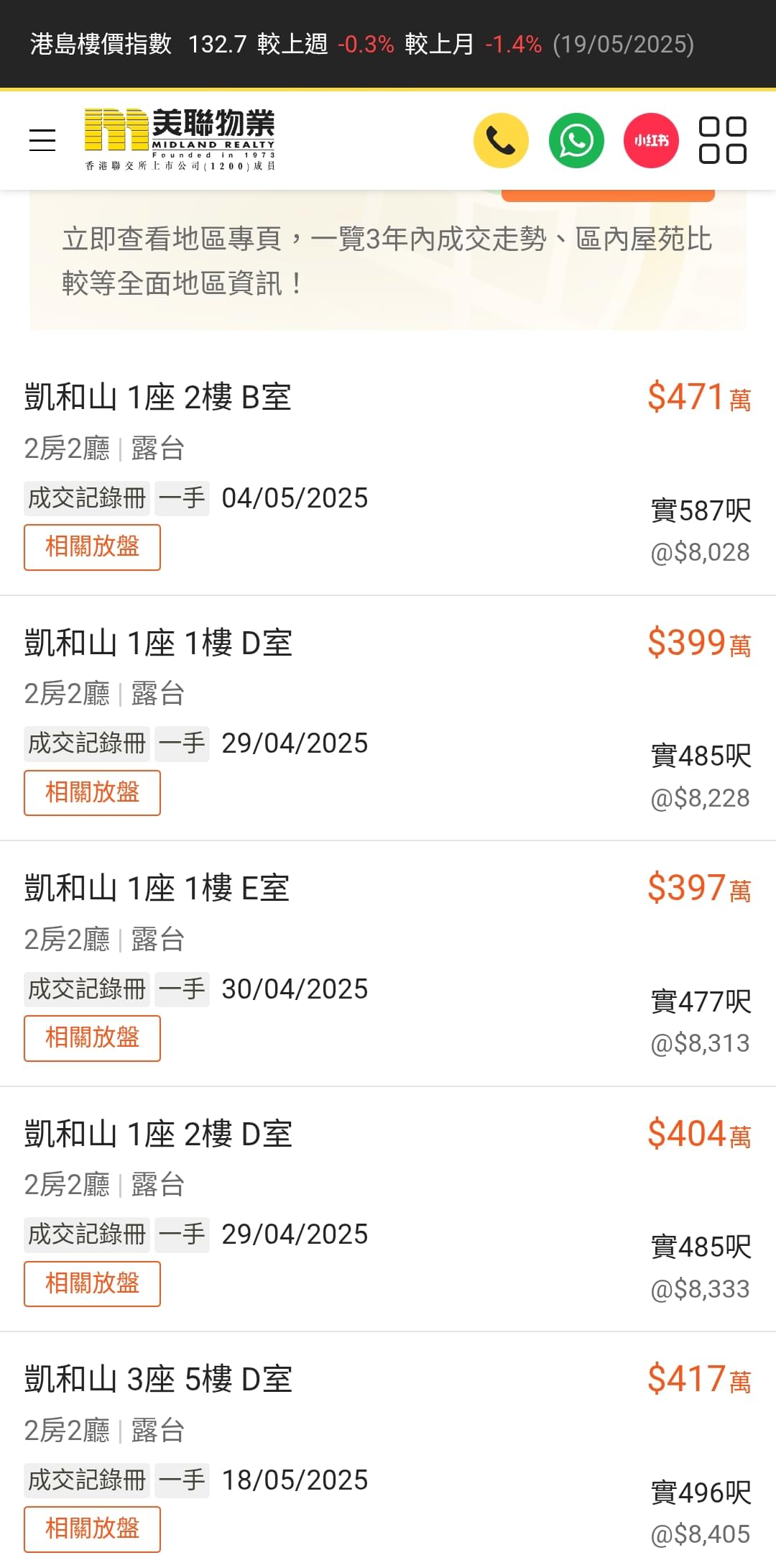Open WhatsApp contact icon

(576, 140)
